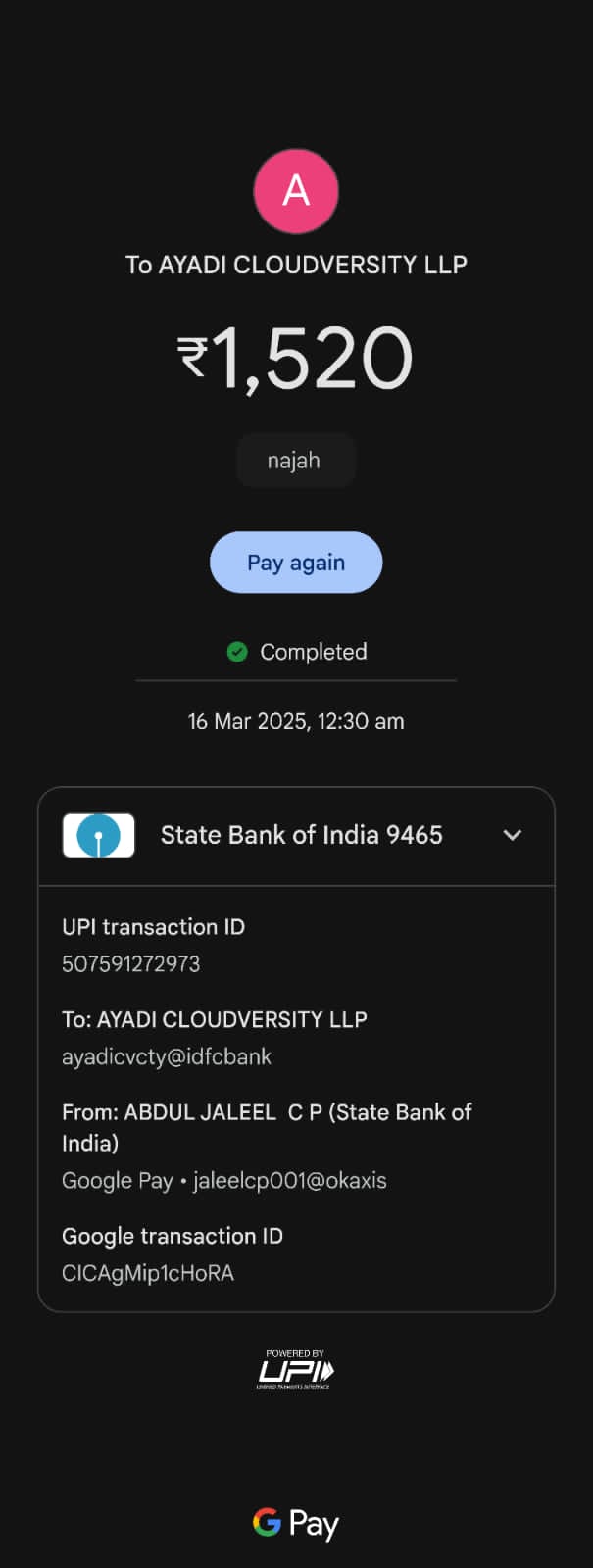The image size is (593, 1568).
Task: Expand the State Bank of India 9465 details
Action: coord(512,835)
